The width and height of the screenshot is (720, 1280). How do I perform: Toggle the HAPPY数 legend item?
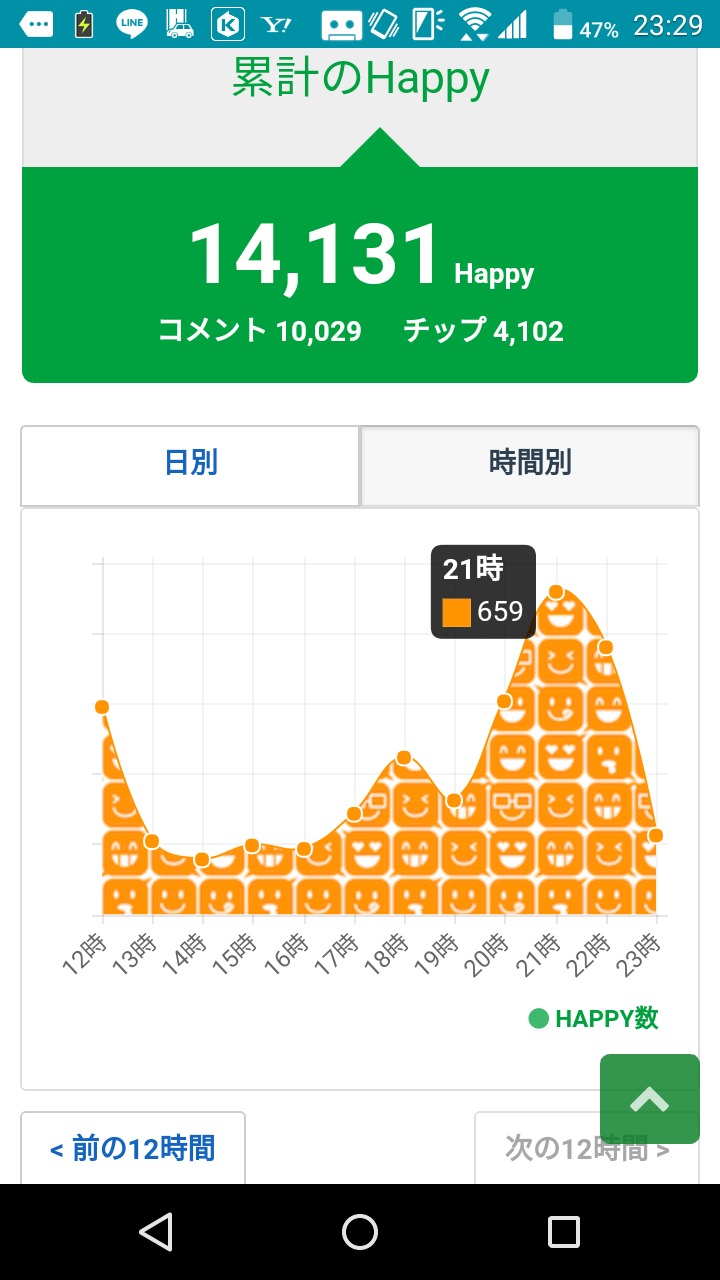tap(594, 1019)
